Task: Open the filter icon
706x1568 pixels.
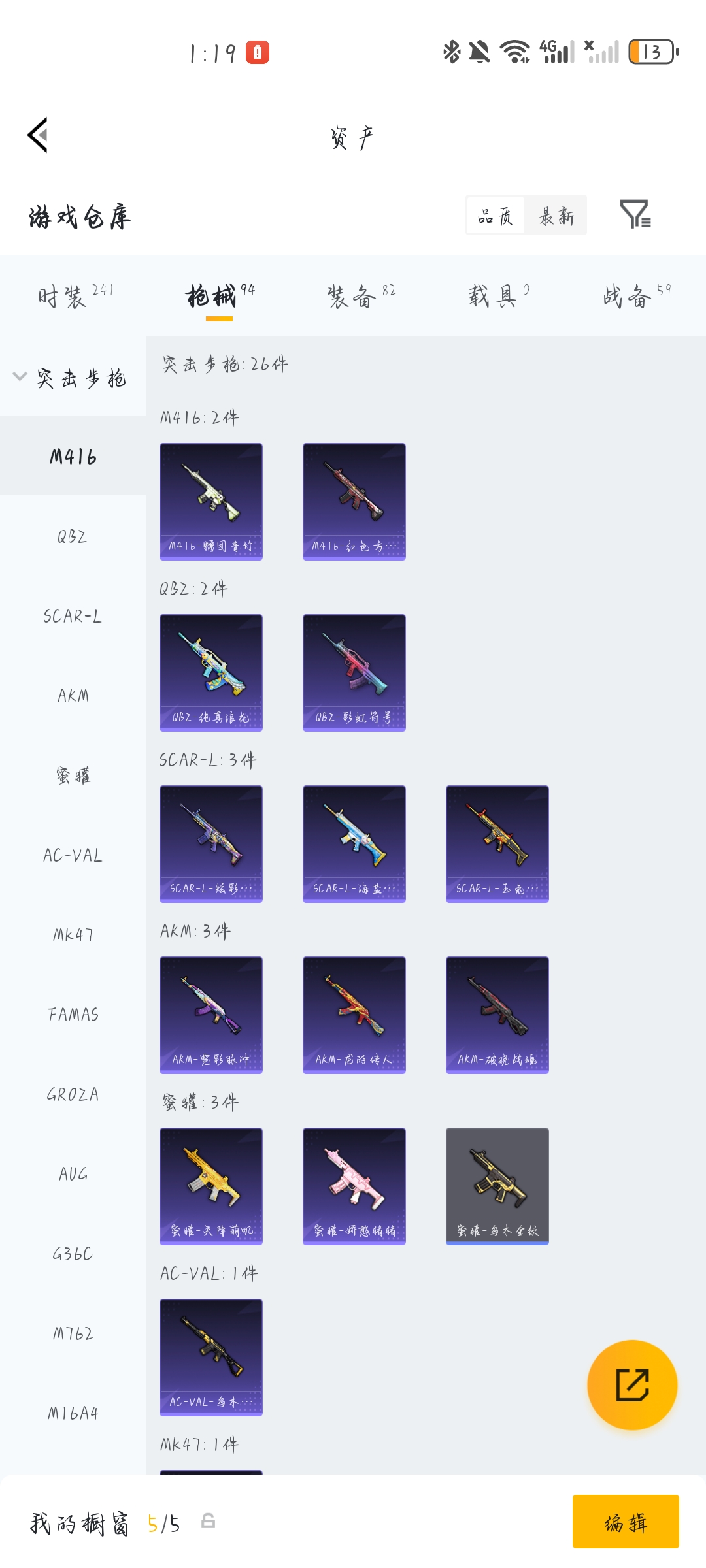Action: coord(635,214)
